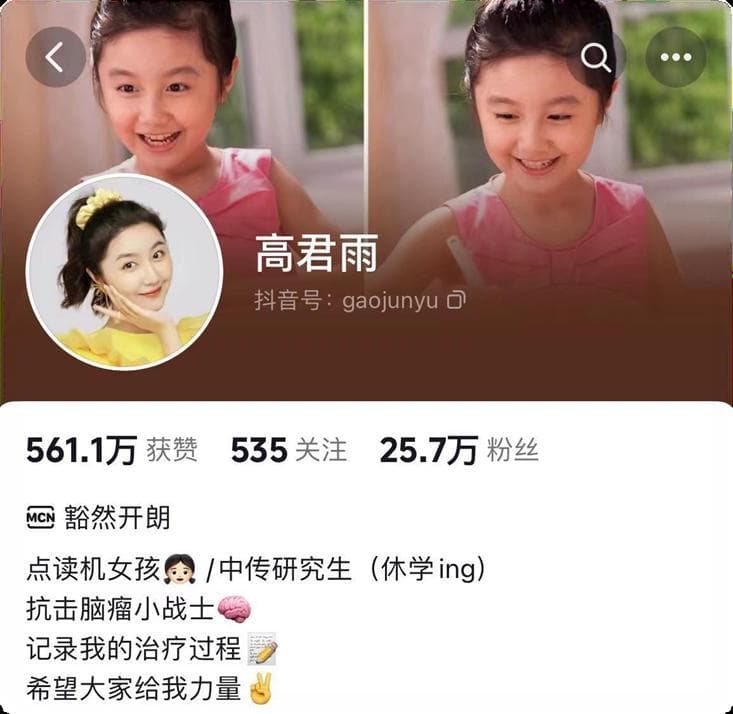Open the 535 关注 following list
This screenshot has width=733, height=714.
(289, 451)
